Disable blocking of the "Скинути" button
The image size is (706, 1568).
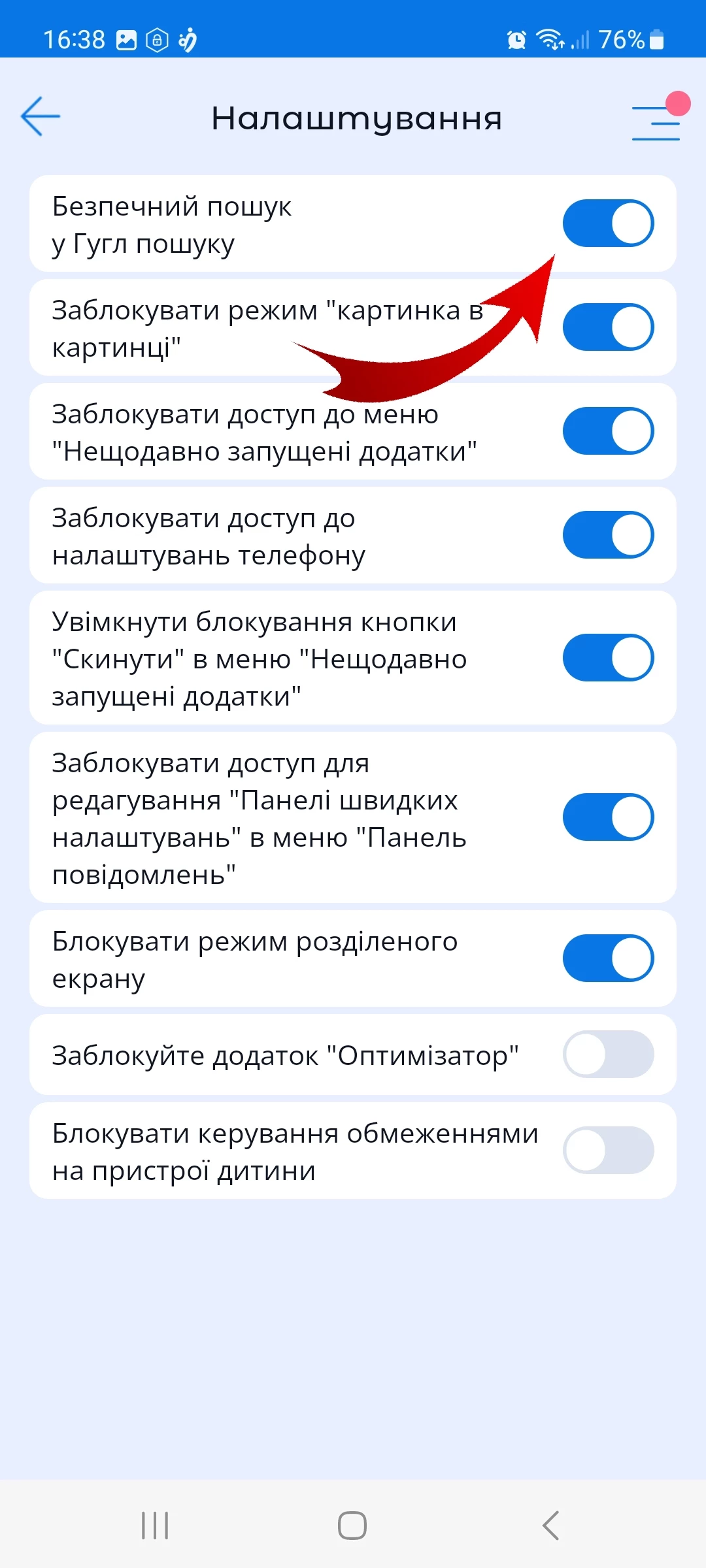pos(608,658)
